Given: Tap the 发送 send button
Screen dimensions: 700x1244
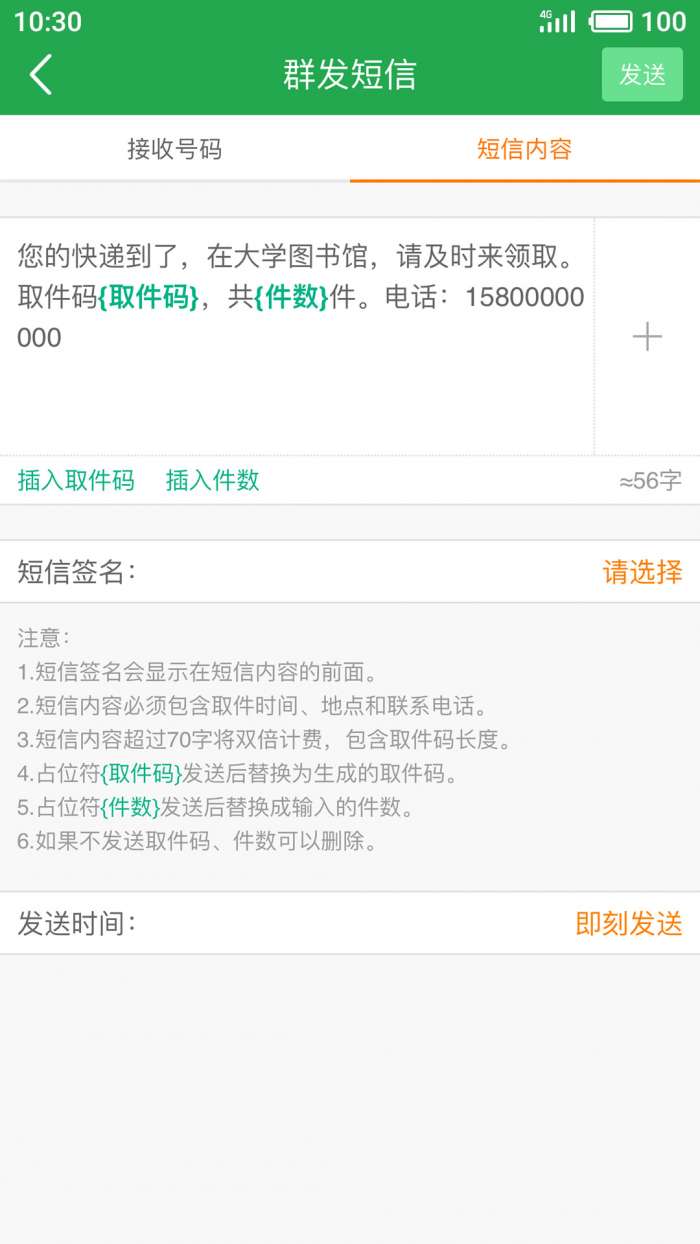Looking at the screenshot, I should click(642, 75).
